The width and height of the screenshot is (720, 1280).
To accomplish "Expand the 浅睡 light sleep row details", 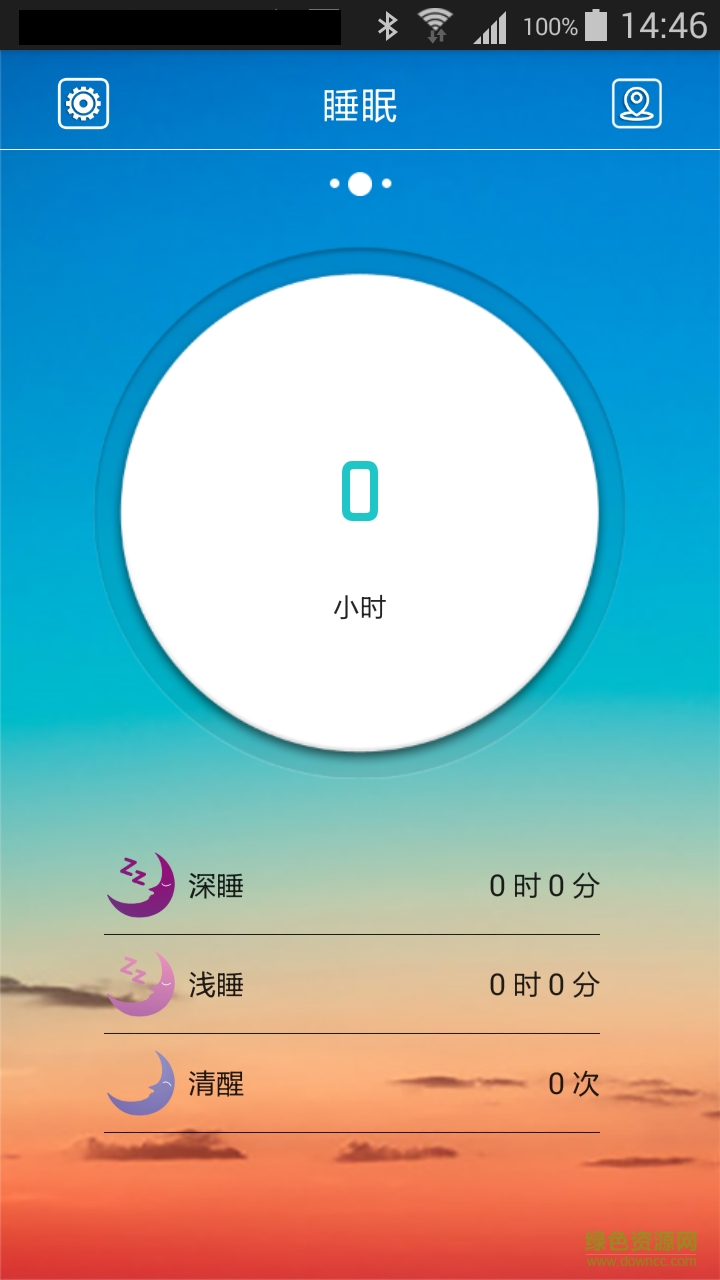I will tap(350, 985).
